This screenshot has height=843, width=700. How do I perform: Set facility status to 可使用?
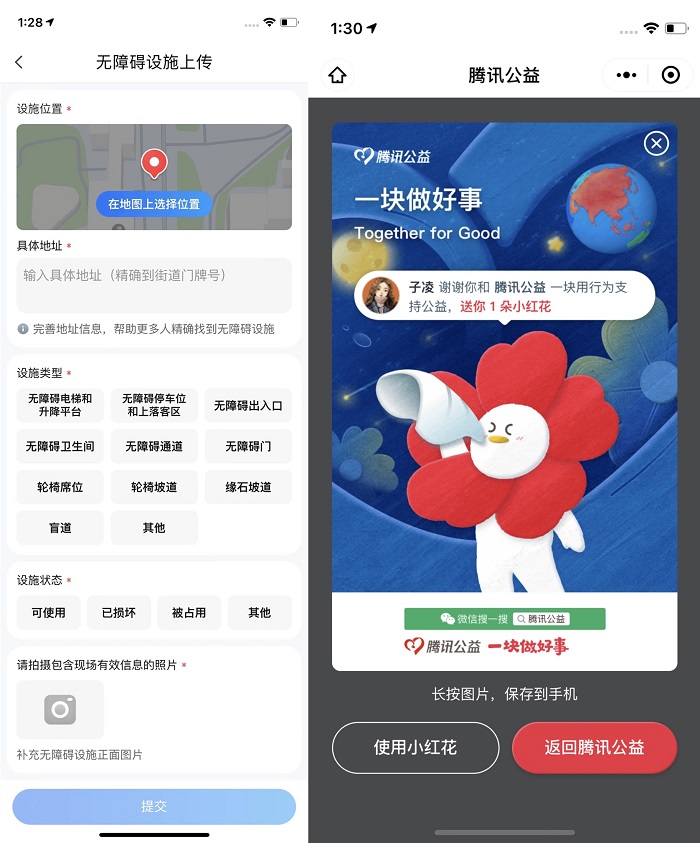(48, 612)
